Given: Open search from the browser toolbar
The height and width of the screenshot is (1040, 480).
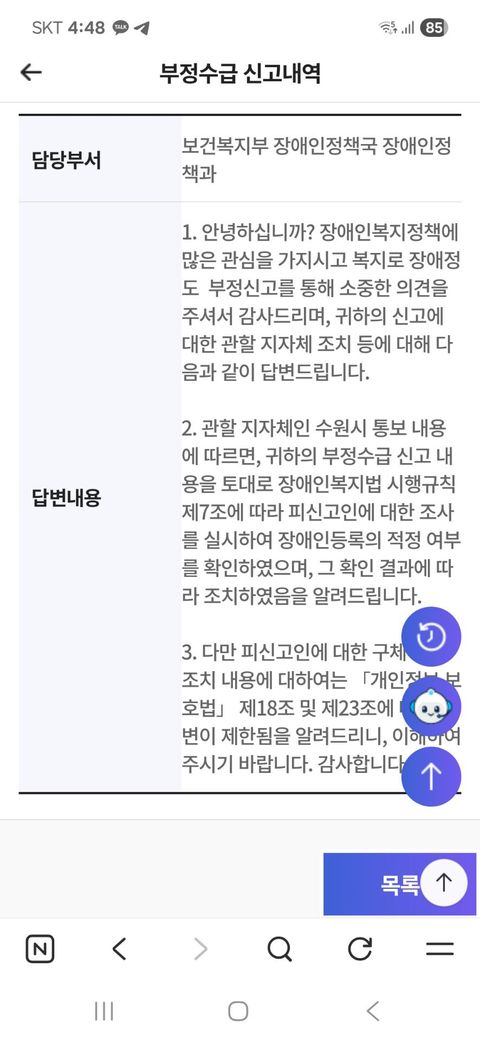Looking at the screenshot, I should click(x=280, y=950).
